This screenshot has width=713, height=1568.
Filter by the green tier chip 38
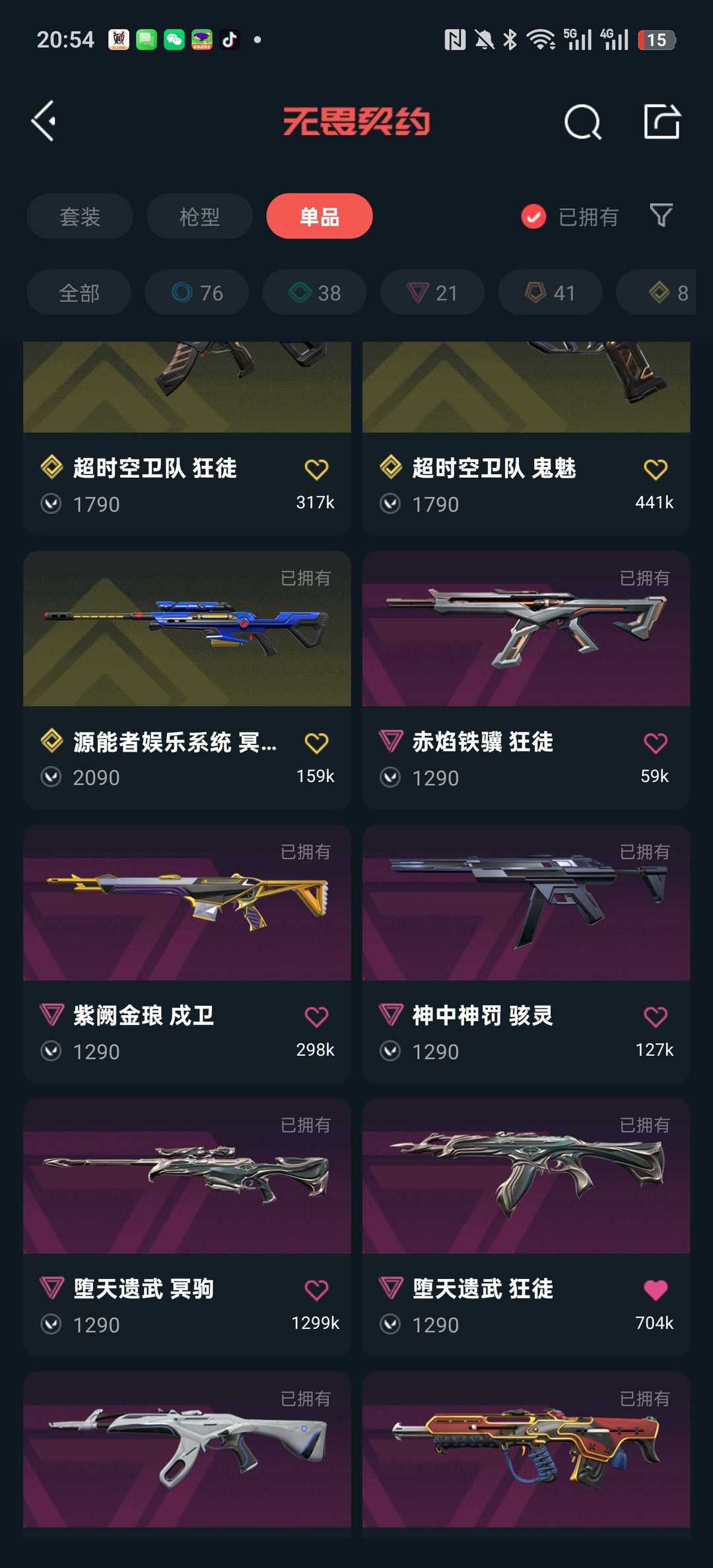point(314,292)
